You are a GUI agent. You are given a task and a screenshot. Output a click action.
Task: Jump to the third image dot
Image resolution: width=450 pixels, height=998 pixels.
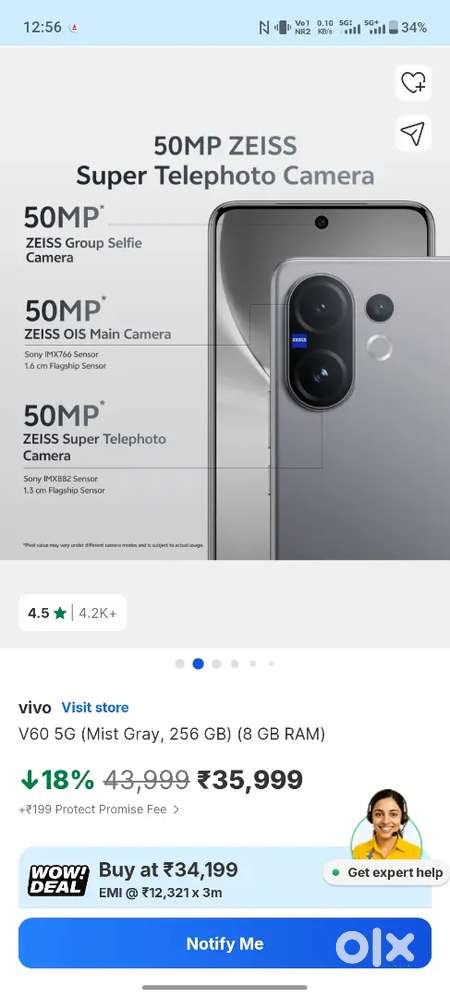(x=216, y=664)
